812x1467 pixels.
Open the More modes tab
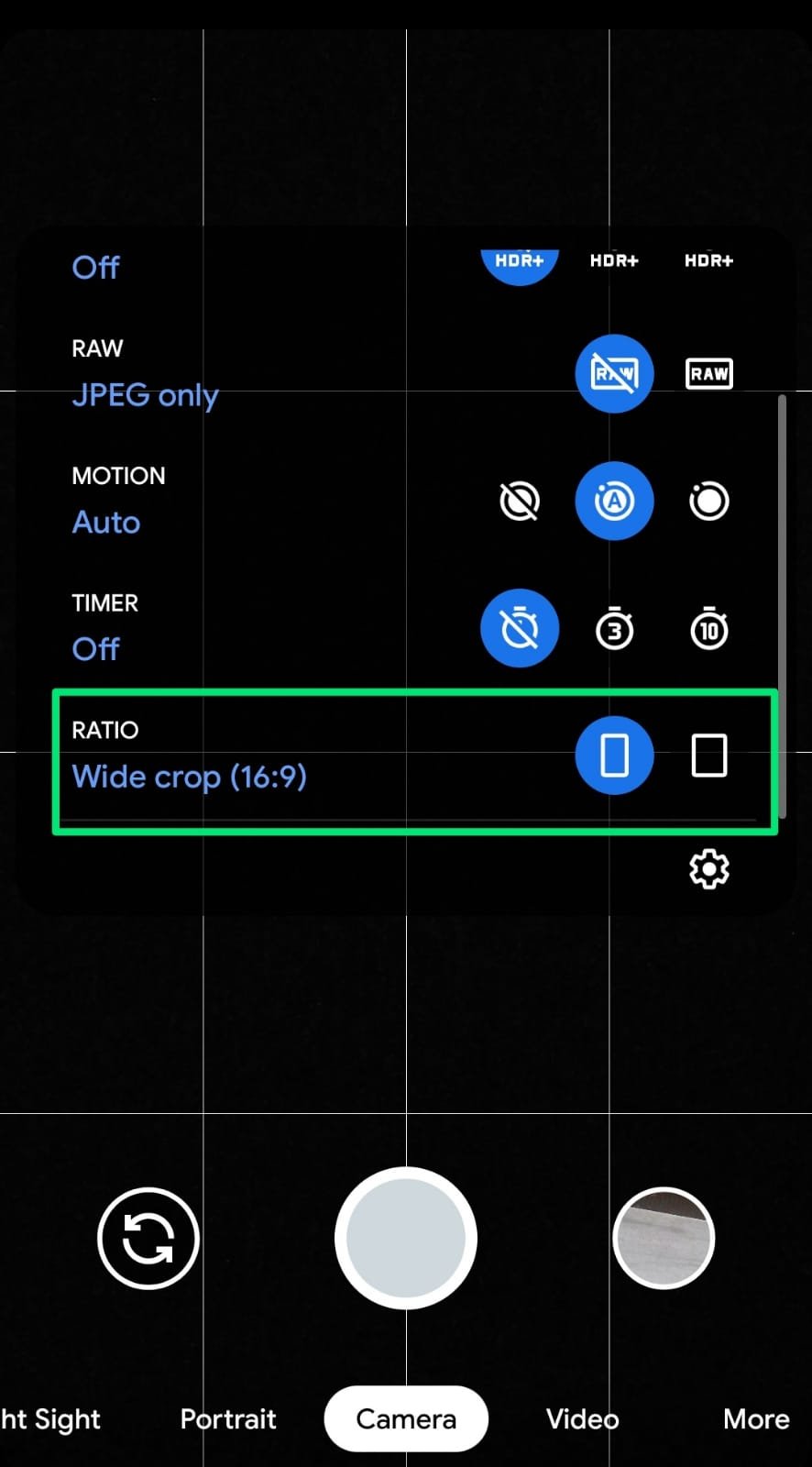click(756, 1418)
